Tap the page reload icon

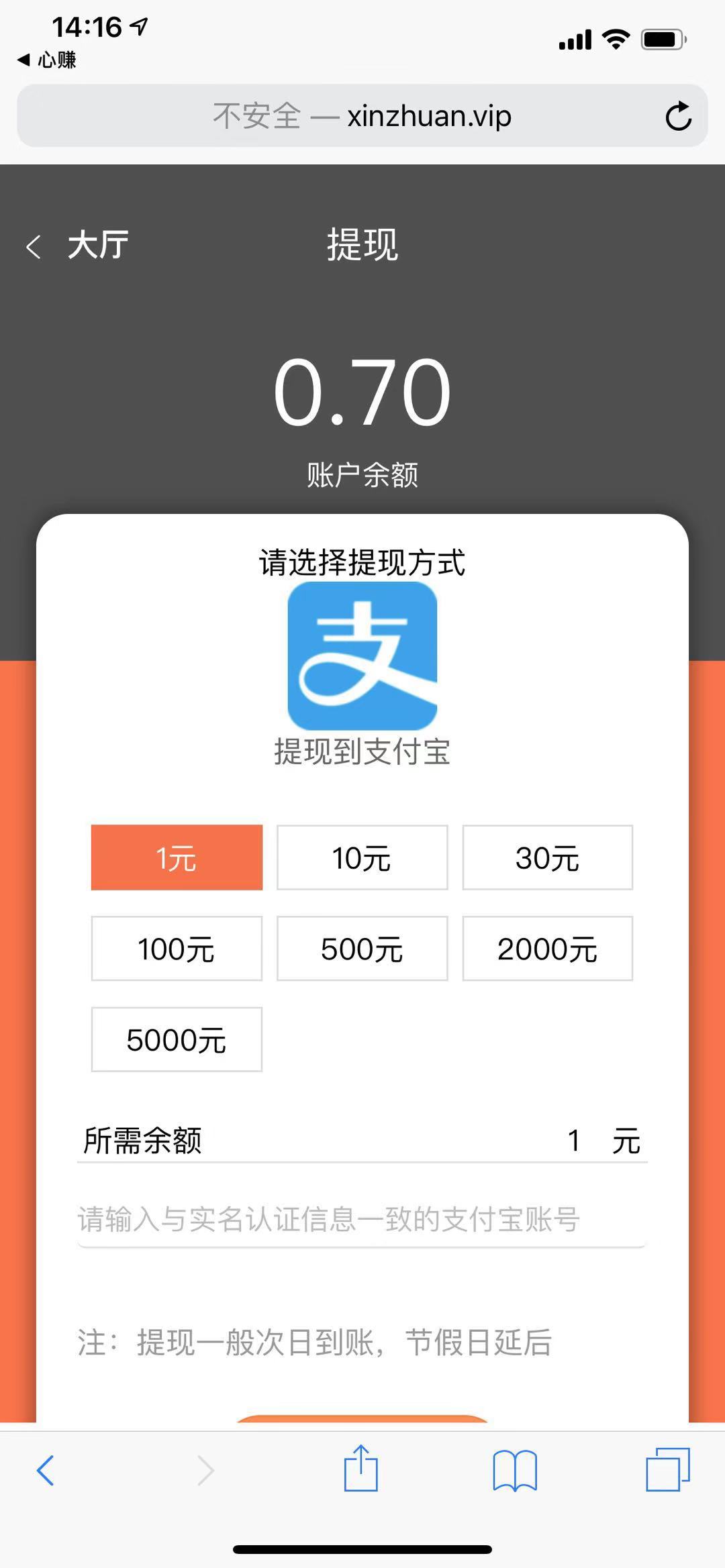679,115
